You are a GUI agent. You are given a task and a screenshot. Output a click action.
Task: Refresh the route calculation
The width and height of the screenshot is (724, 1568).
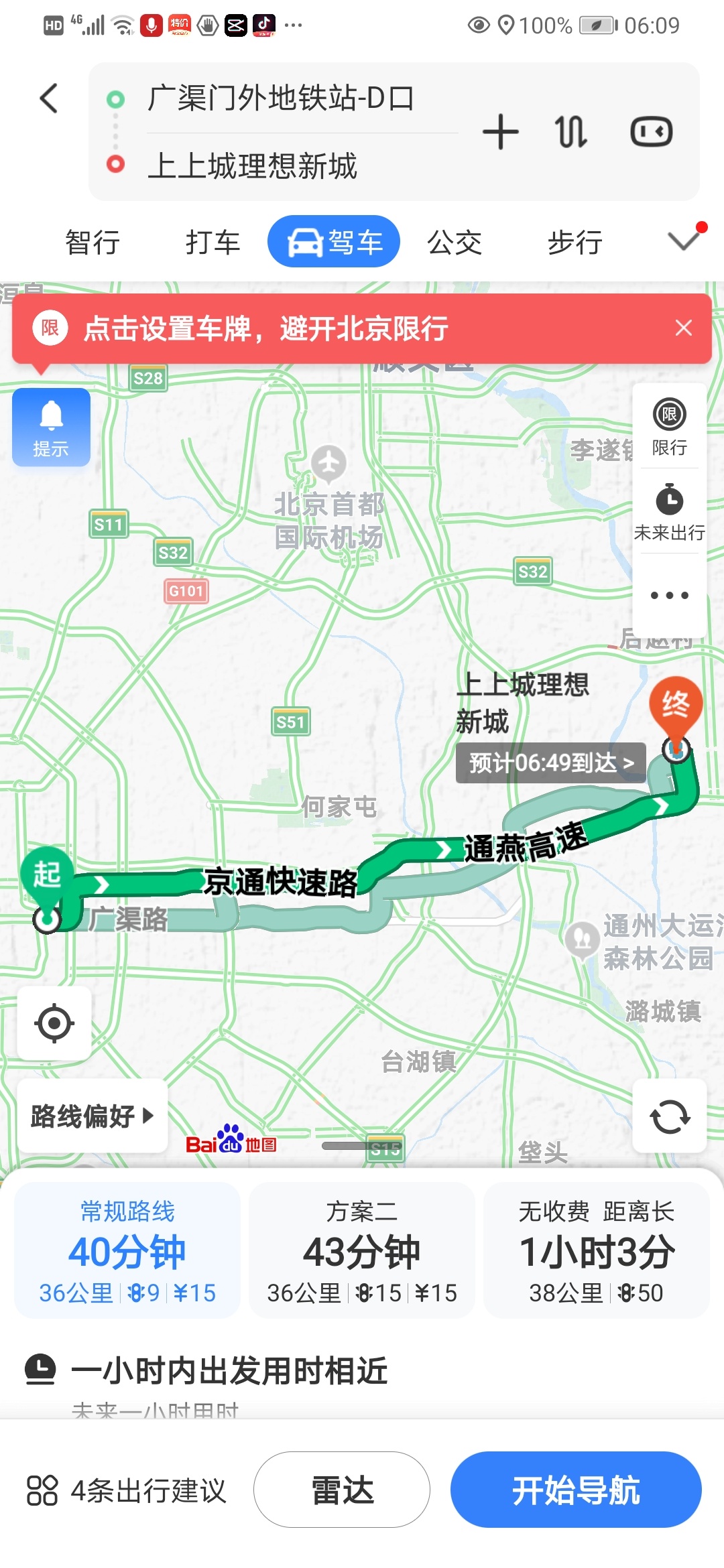(x=670, y=1116)
